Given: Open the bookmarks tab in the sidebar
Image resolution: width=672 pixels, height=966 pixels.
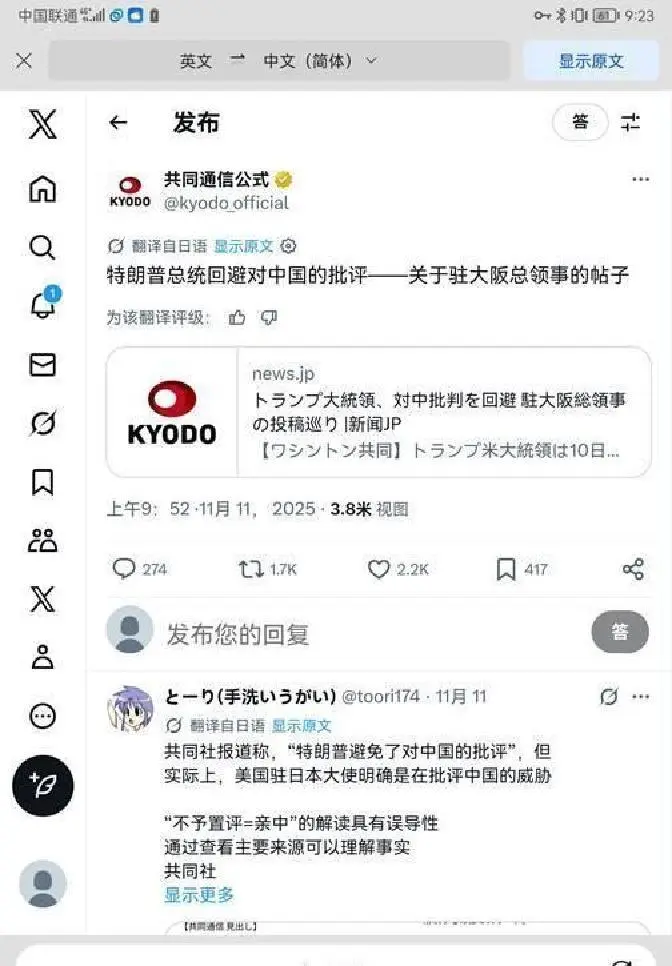Looking at the screenshot, I should pyautogui.click(x=42, y=482).
